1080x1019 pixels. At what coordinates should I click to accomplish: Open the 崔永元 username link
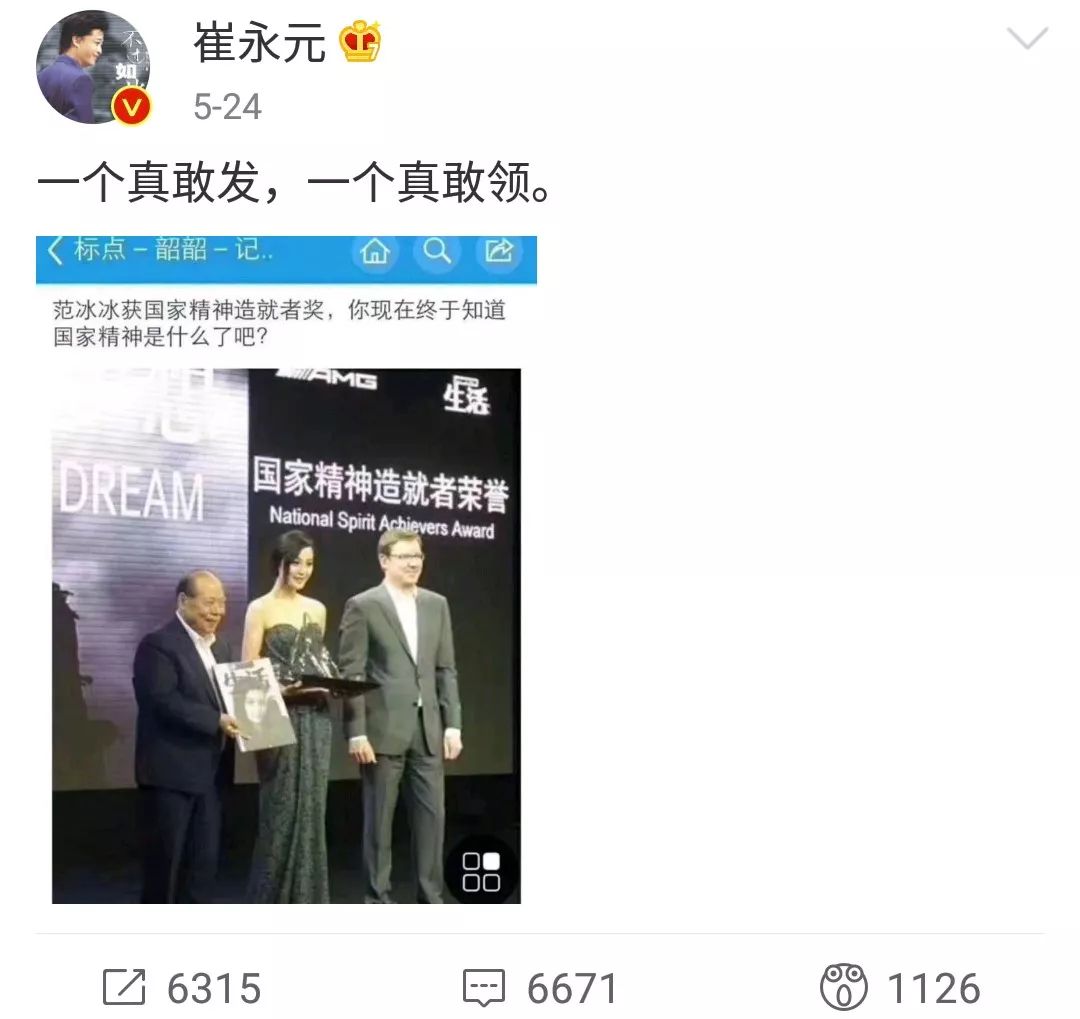coord(259,43)
